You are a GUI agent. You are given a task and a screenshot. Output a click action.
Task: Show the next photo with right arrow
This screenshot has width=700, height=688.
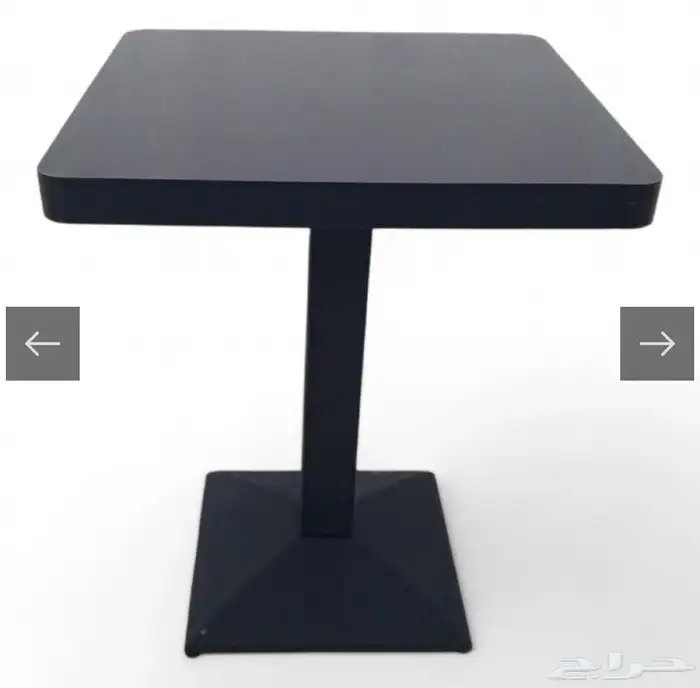[657, 343]
